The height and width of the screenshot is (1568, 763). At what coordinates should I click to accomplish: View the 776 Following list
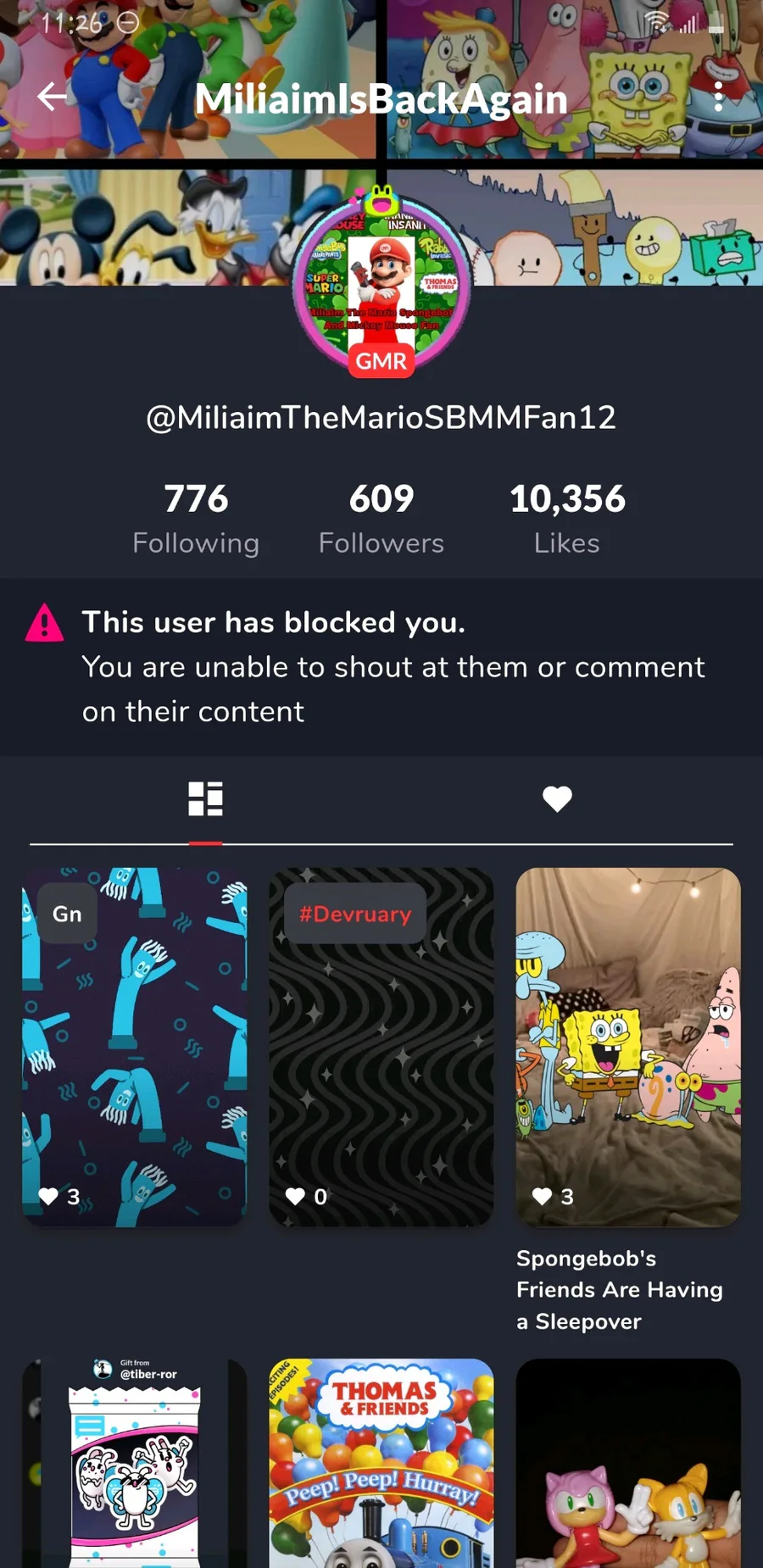tap(196, 518)
